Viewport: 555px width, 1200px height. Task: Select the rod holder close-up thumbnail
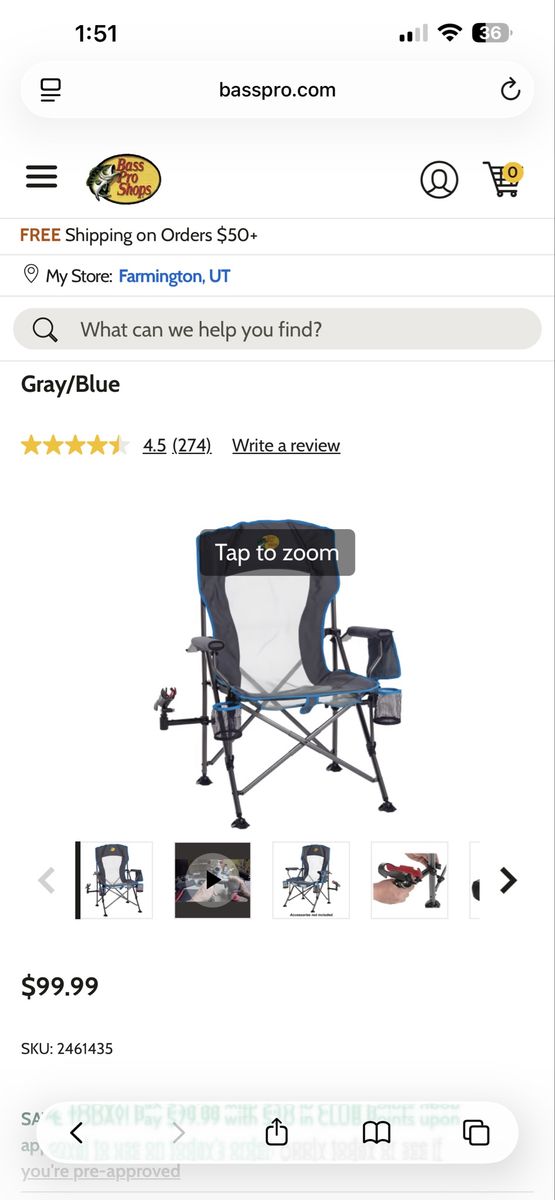point(409,880)
